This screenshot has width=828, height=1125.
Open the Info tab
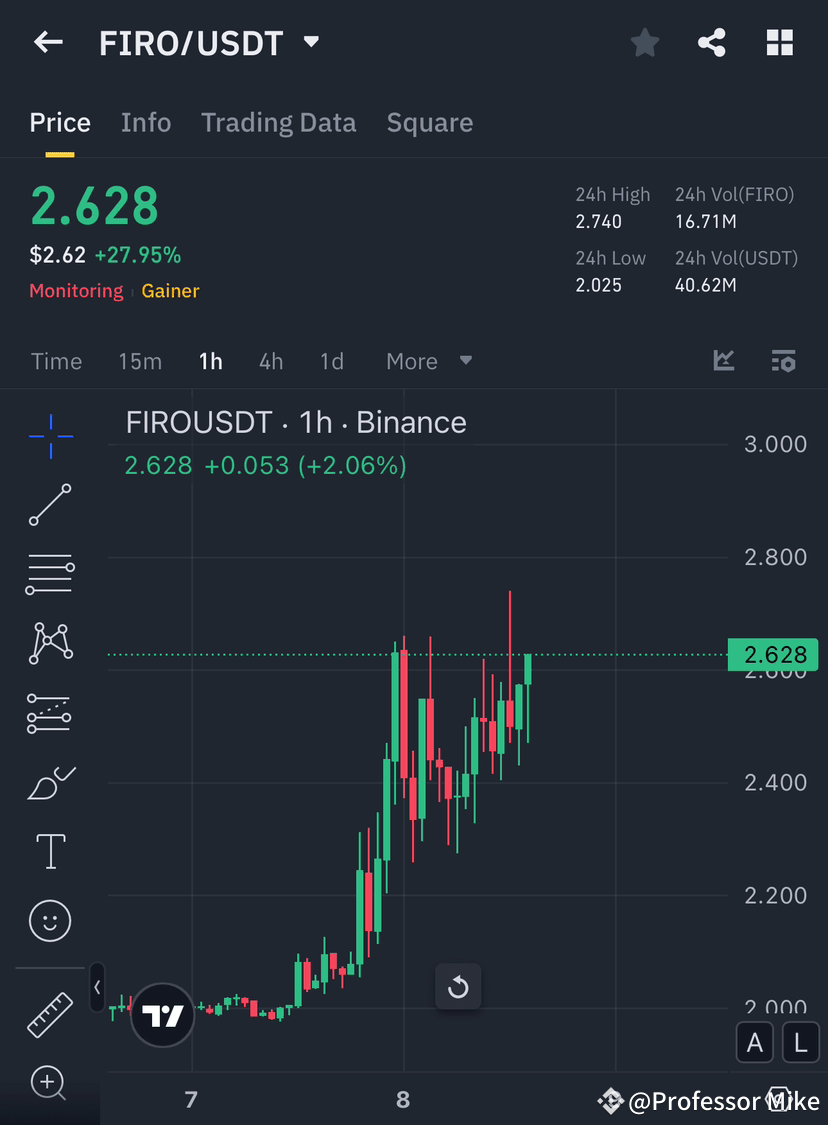146,122
